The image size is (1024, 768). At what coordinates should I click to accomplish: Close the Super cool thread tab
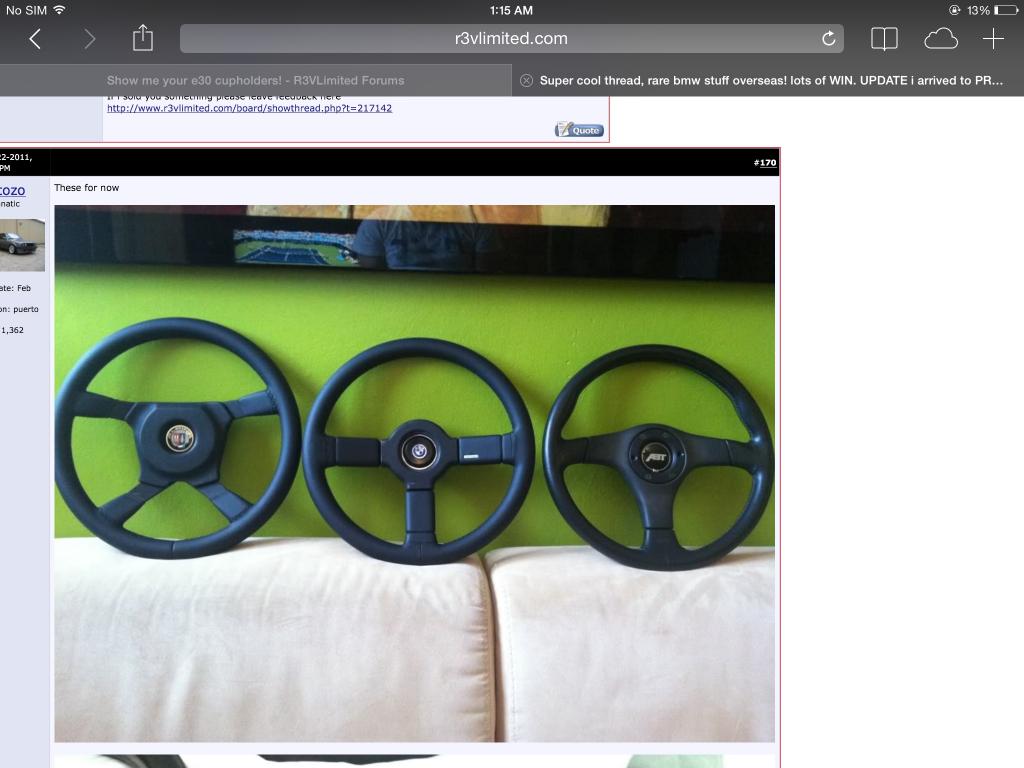[x=527, y=80]
